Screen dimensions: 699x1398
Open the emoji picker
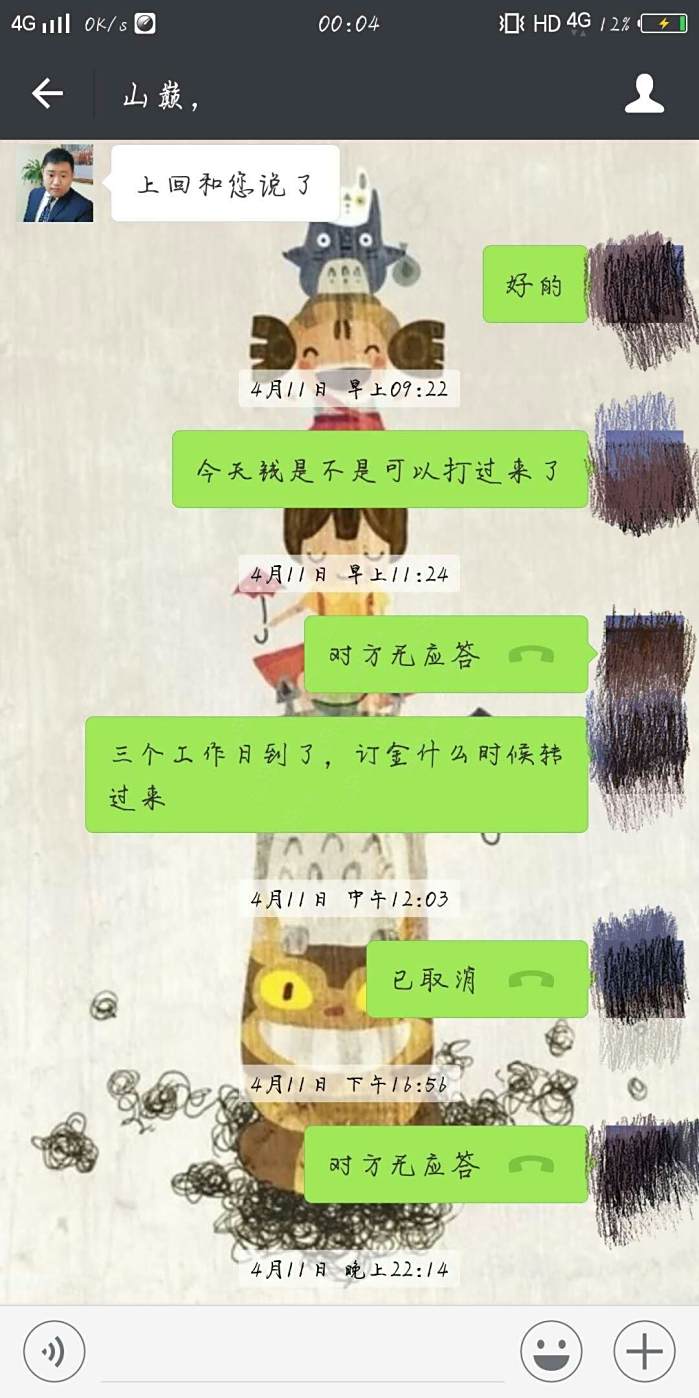pos(551,1352)
